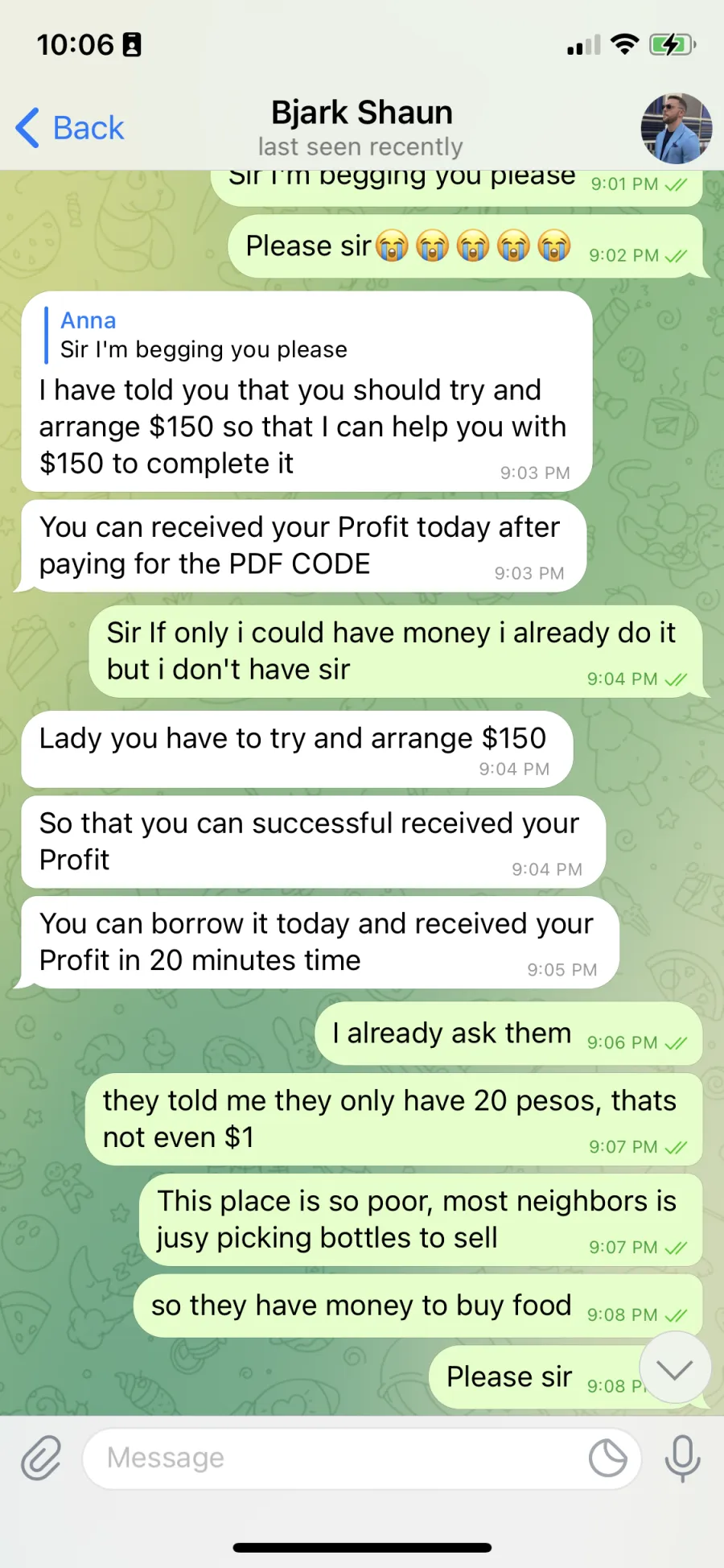Open Bjark Shaun's profile picture

pos(676,129)
